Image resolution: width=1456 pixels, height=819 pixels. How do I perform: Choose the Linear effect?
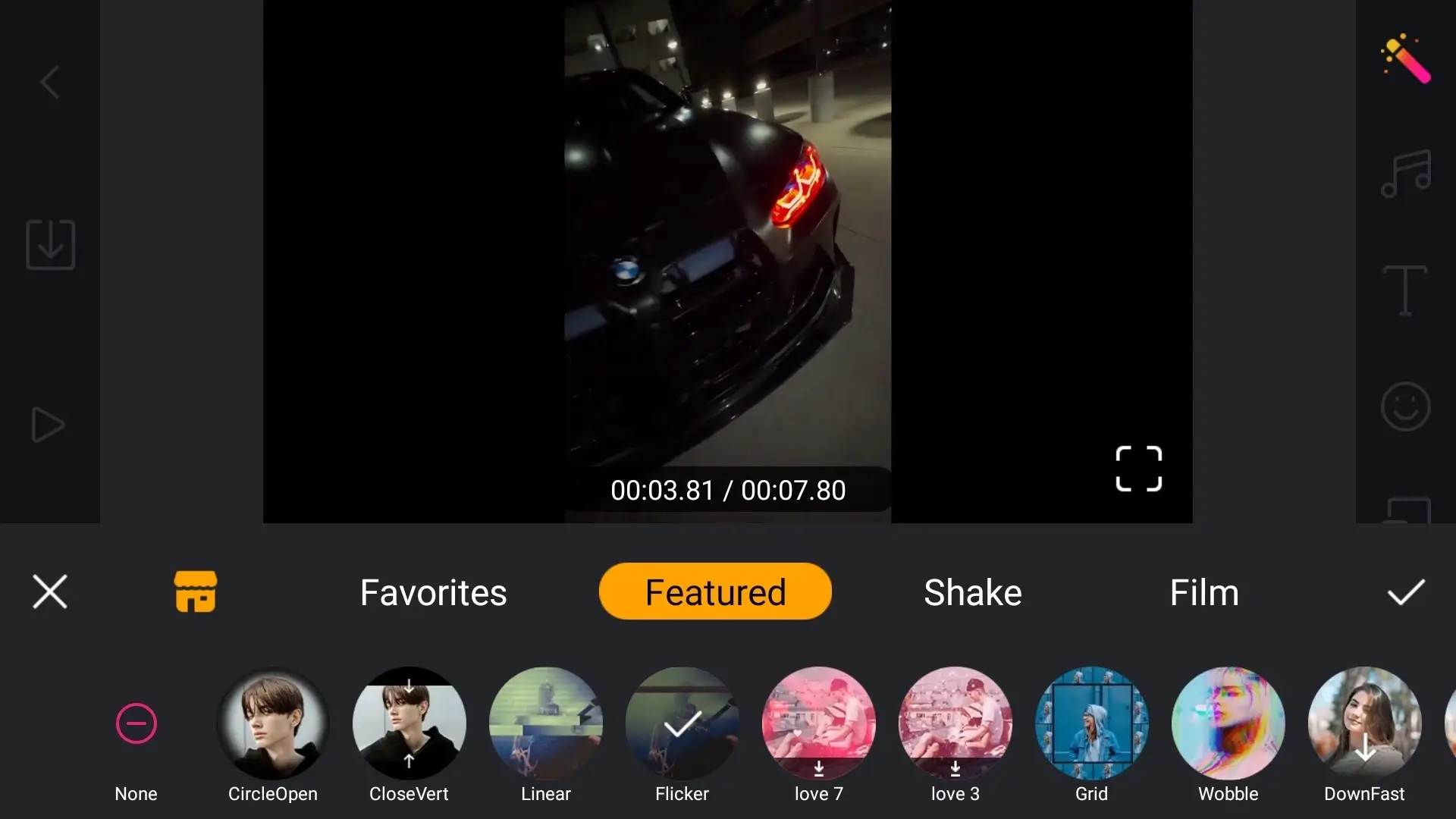click(546, 723)
